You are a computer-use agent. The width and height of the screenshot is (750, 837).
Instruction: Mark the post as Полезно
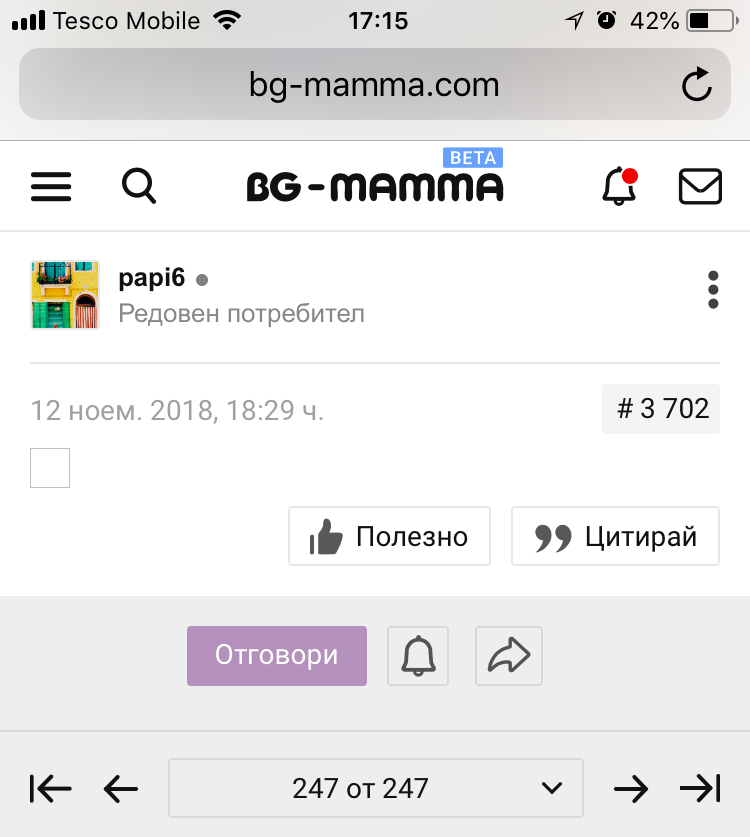click(389, 537)
